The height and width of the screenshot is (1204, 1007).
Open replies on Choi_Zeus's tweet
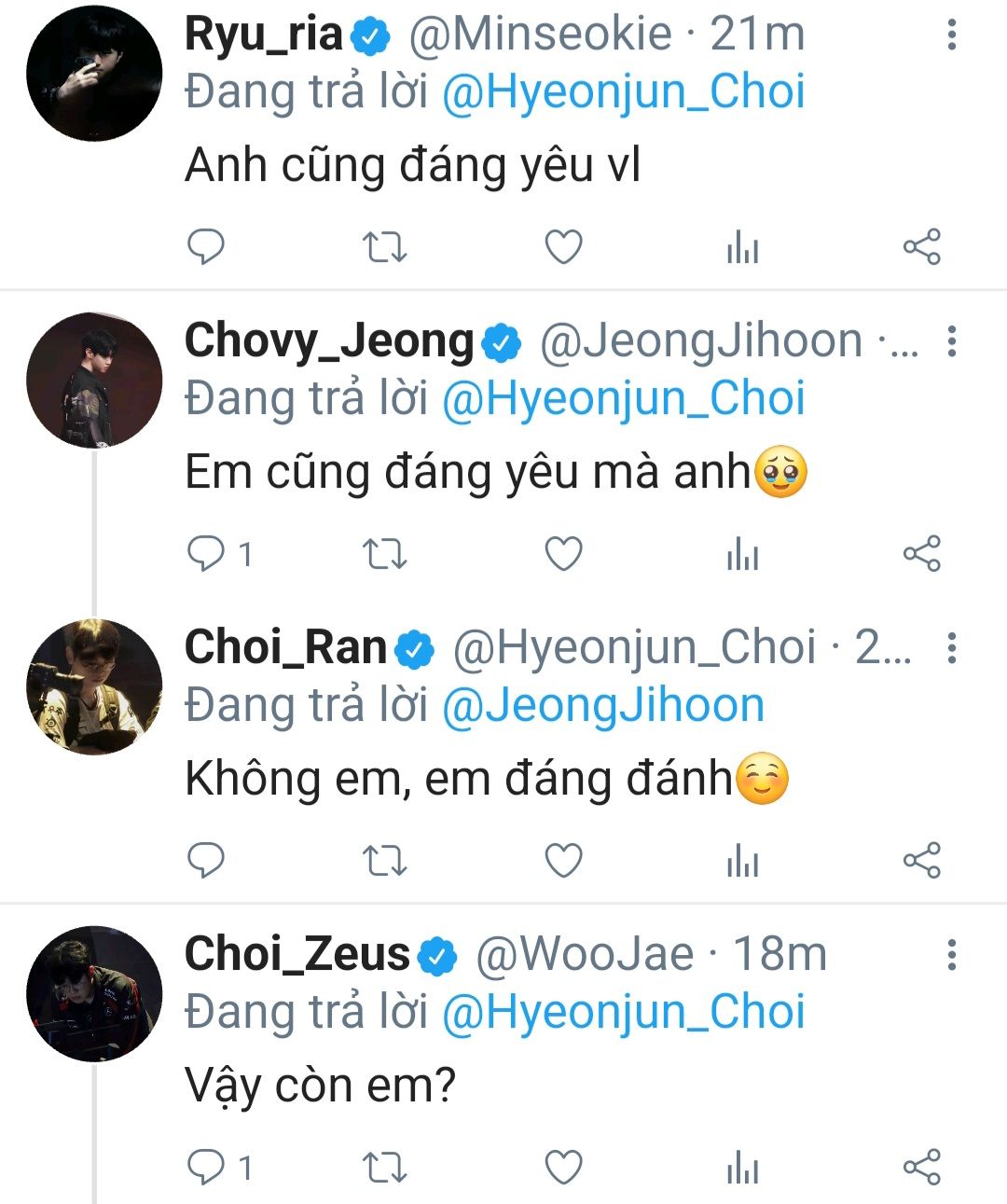point(206,1167)
